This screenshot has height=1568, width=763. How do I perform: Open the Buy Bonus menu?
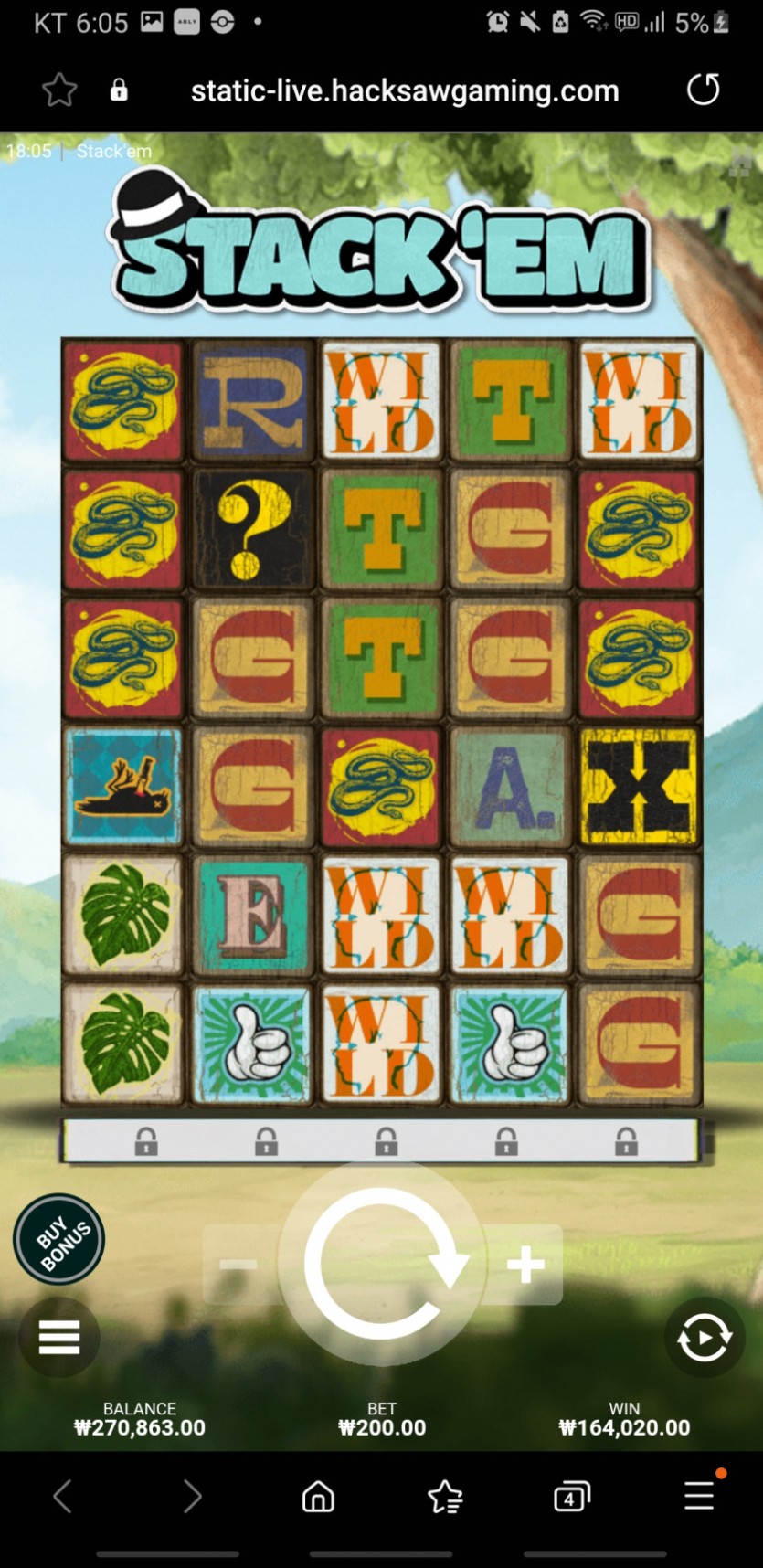(59, 1240)
